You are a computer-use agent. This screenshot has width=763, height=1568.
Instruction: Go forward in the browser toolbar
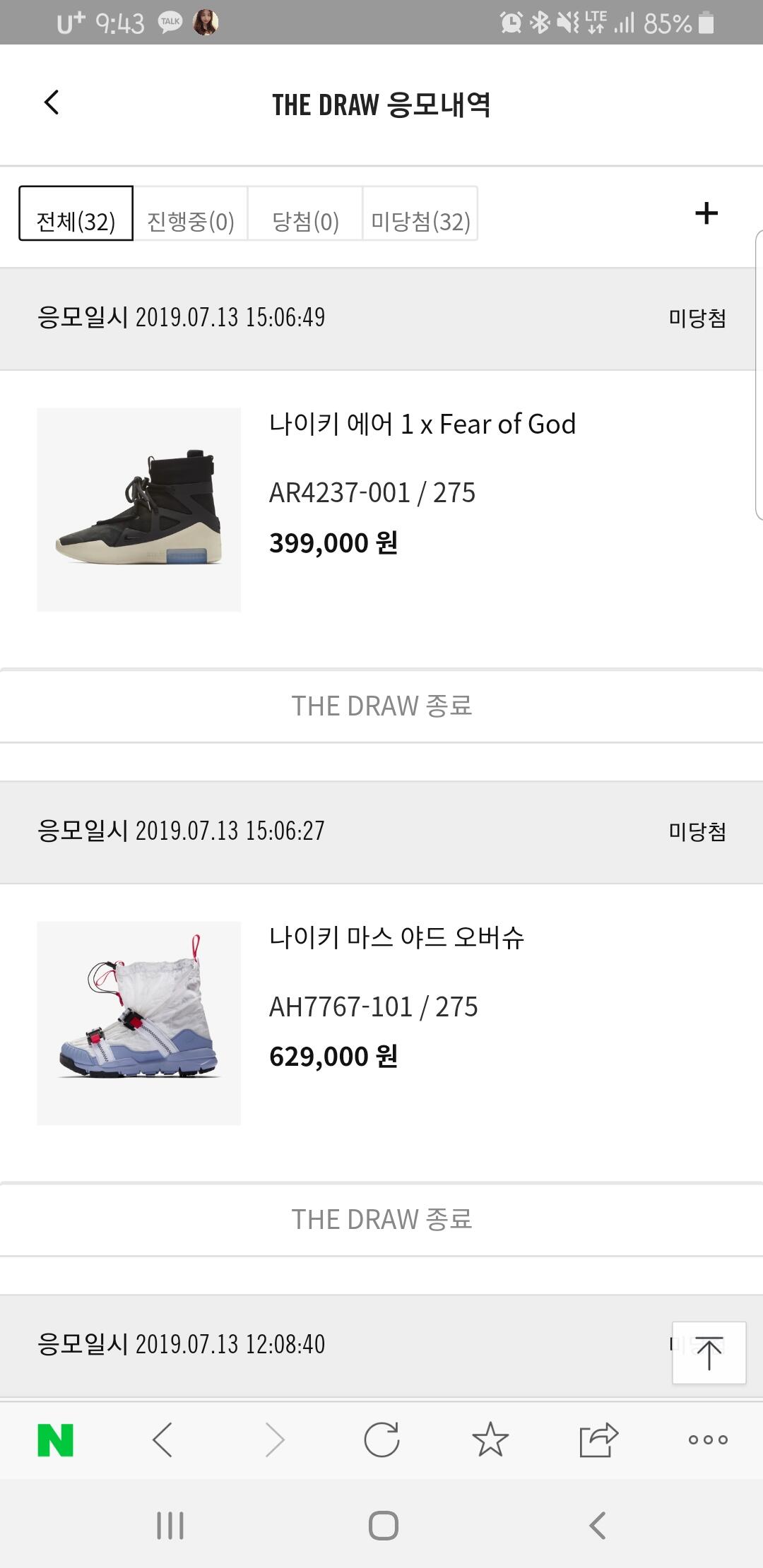274,1440
